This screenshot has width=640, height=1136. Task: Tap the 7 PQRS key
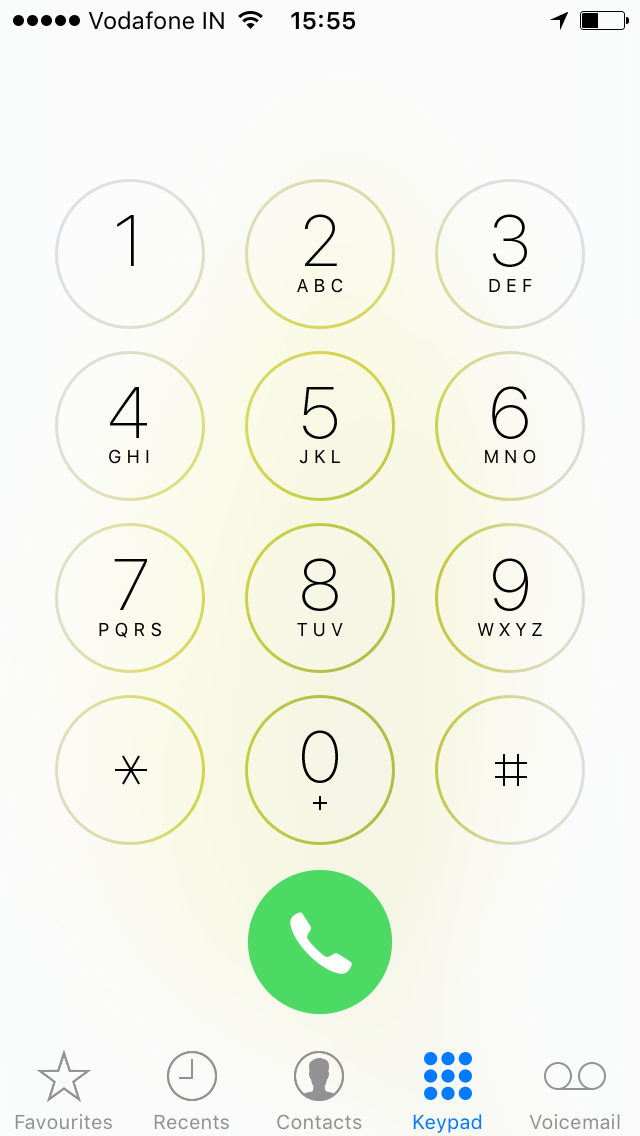point(130,598)
